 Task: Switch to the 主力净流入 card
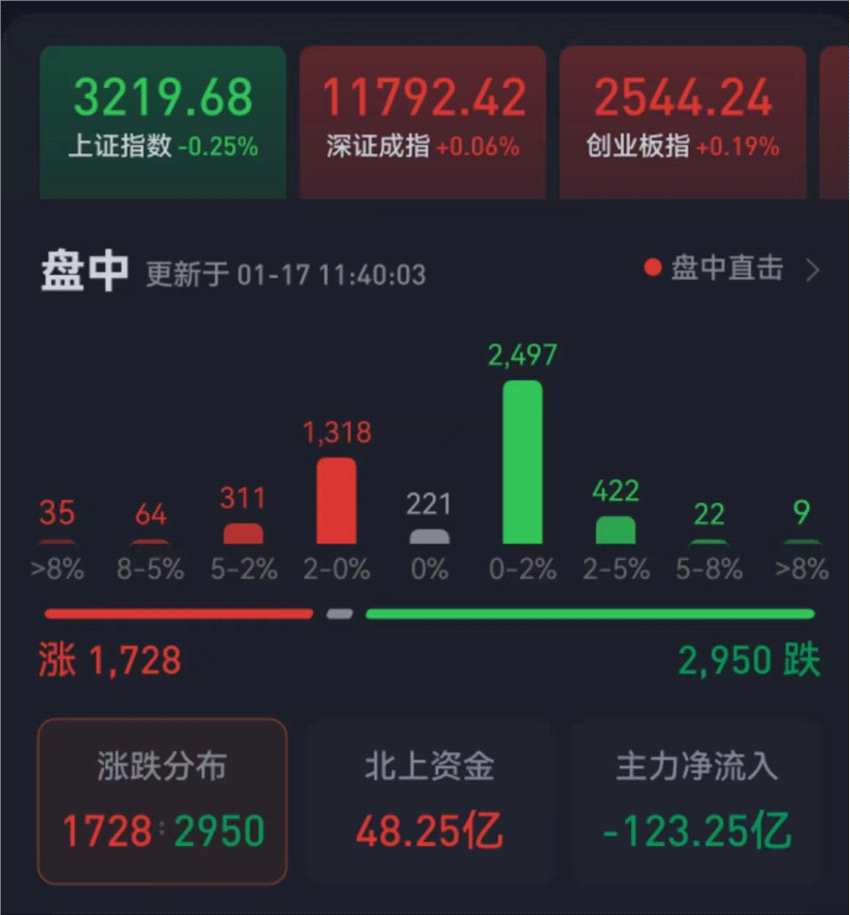coord(696,800)
